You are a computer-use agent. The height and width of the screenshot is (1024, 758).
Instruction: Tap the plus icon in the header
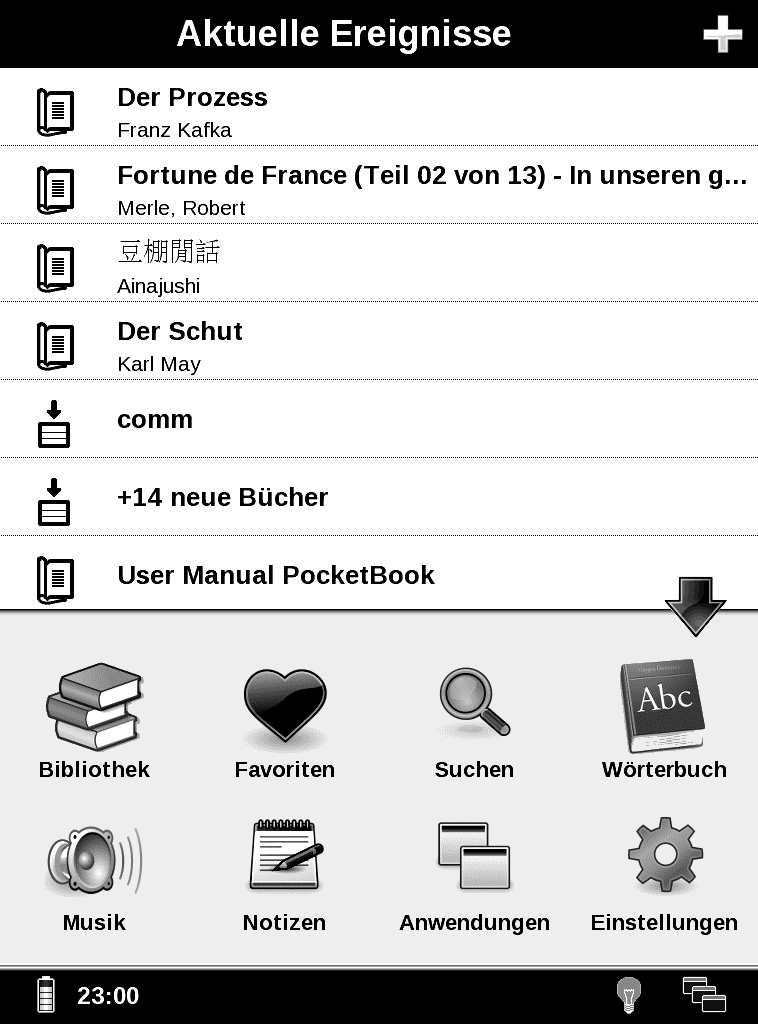[x=722, y=35]
